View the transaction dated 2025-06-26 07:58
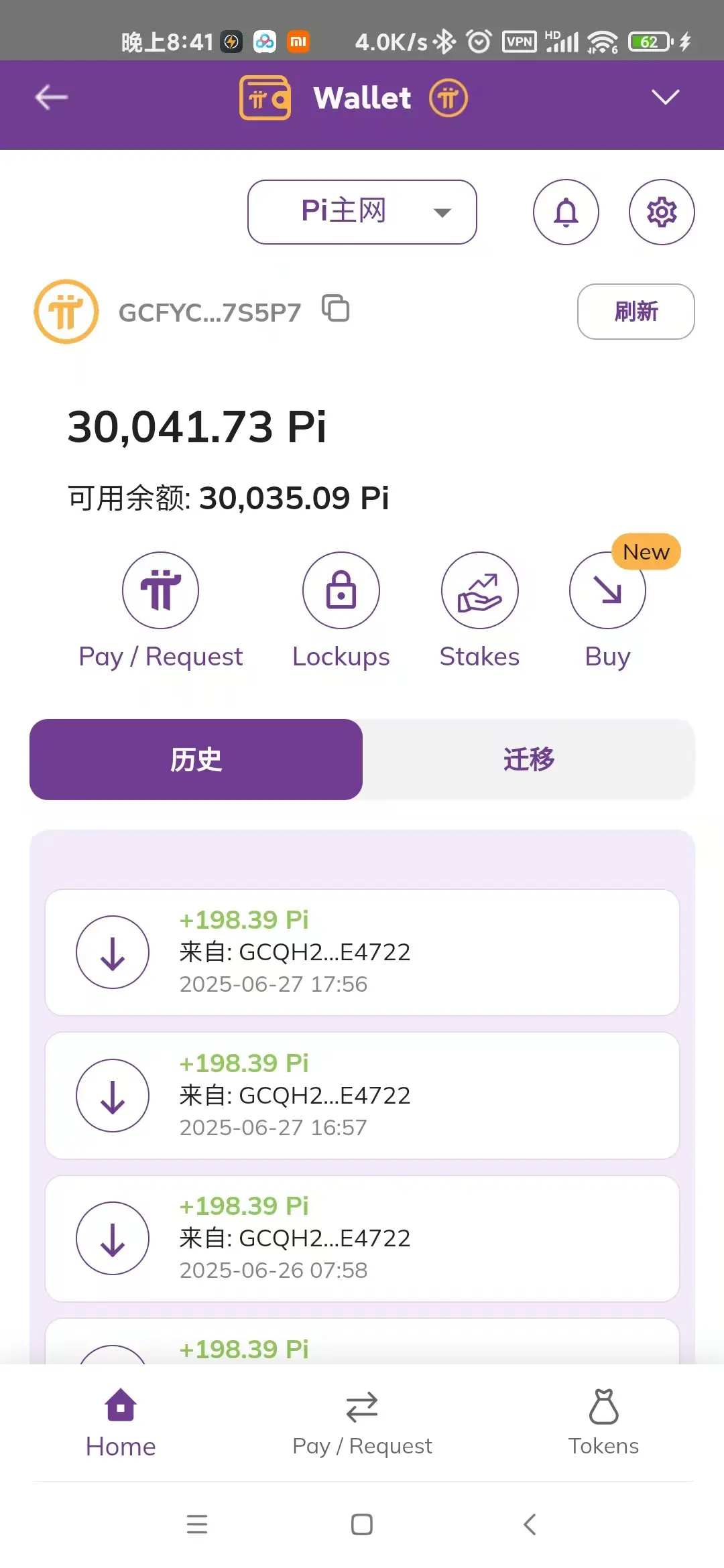This screenshot has height=1568, width=724. pos(362,1238)
